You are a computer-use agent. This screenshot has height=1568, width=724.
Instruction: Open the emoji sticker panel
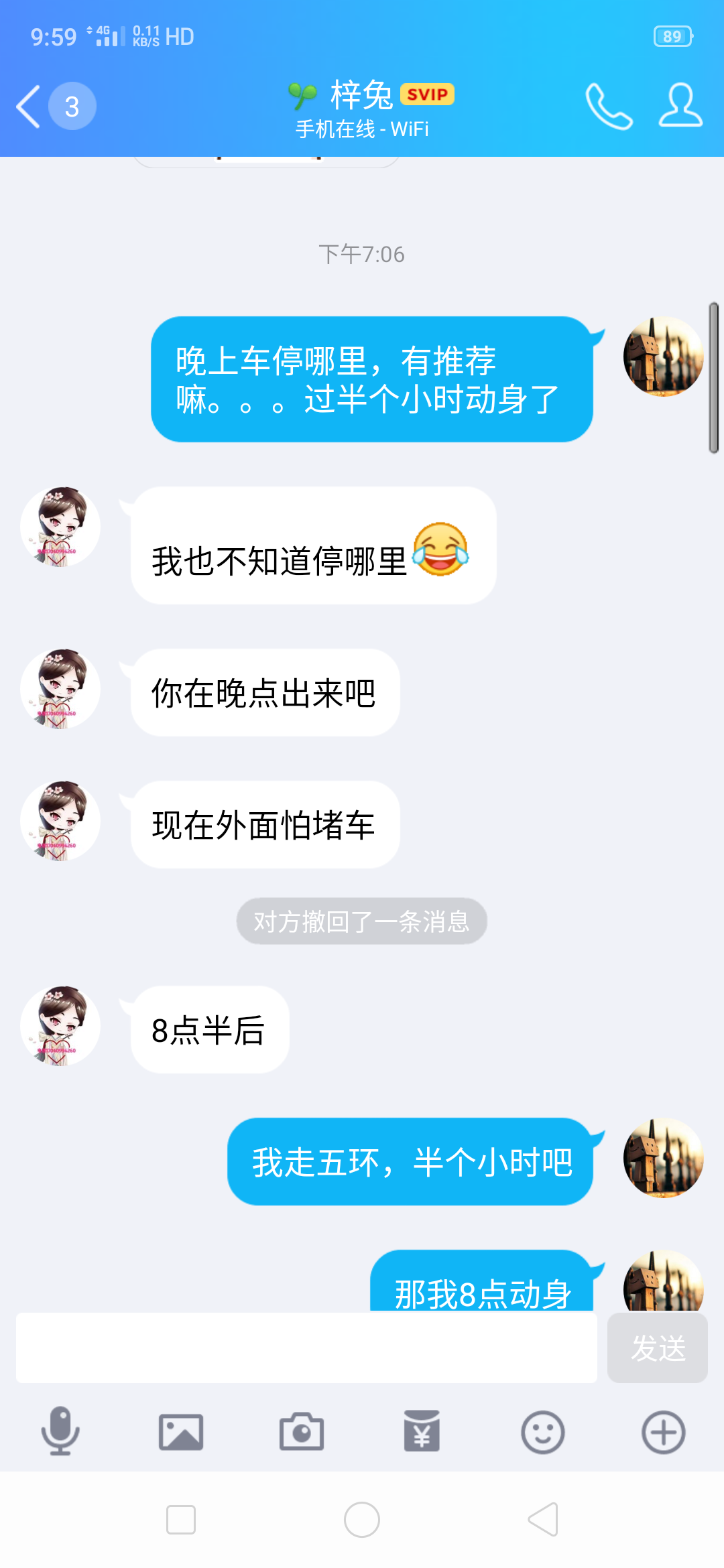coord(542,1432)
